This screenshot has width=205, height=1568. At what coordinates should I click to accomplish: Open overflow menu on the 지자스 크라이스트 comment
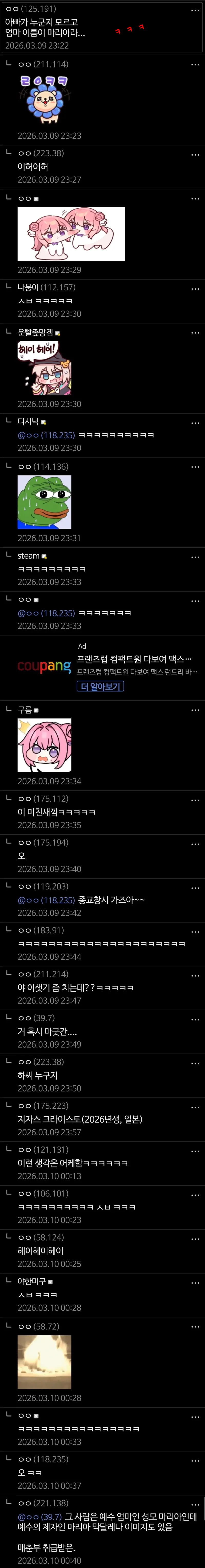tap(195, 1107)
